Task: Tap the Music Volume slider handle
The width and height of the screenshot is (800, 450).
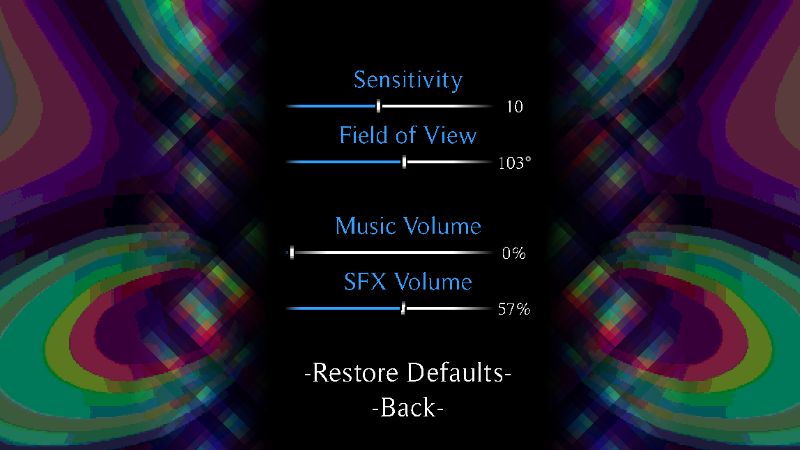Action: [x=292, y=253]
